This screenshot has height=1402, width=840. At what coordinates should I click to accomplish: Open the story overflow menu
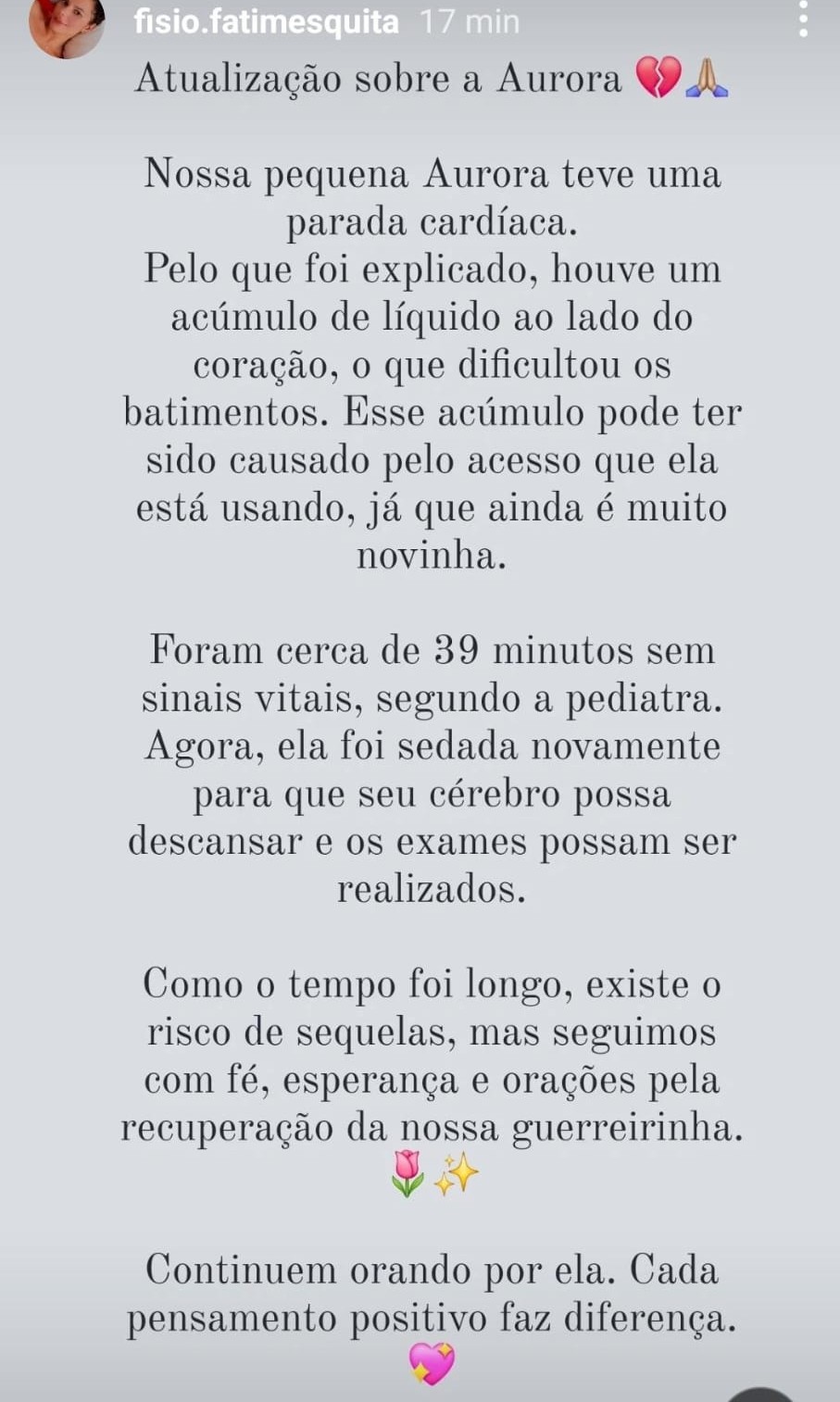tap(803, 19)
